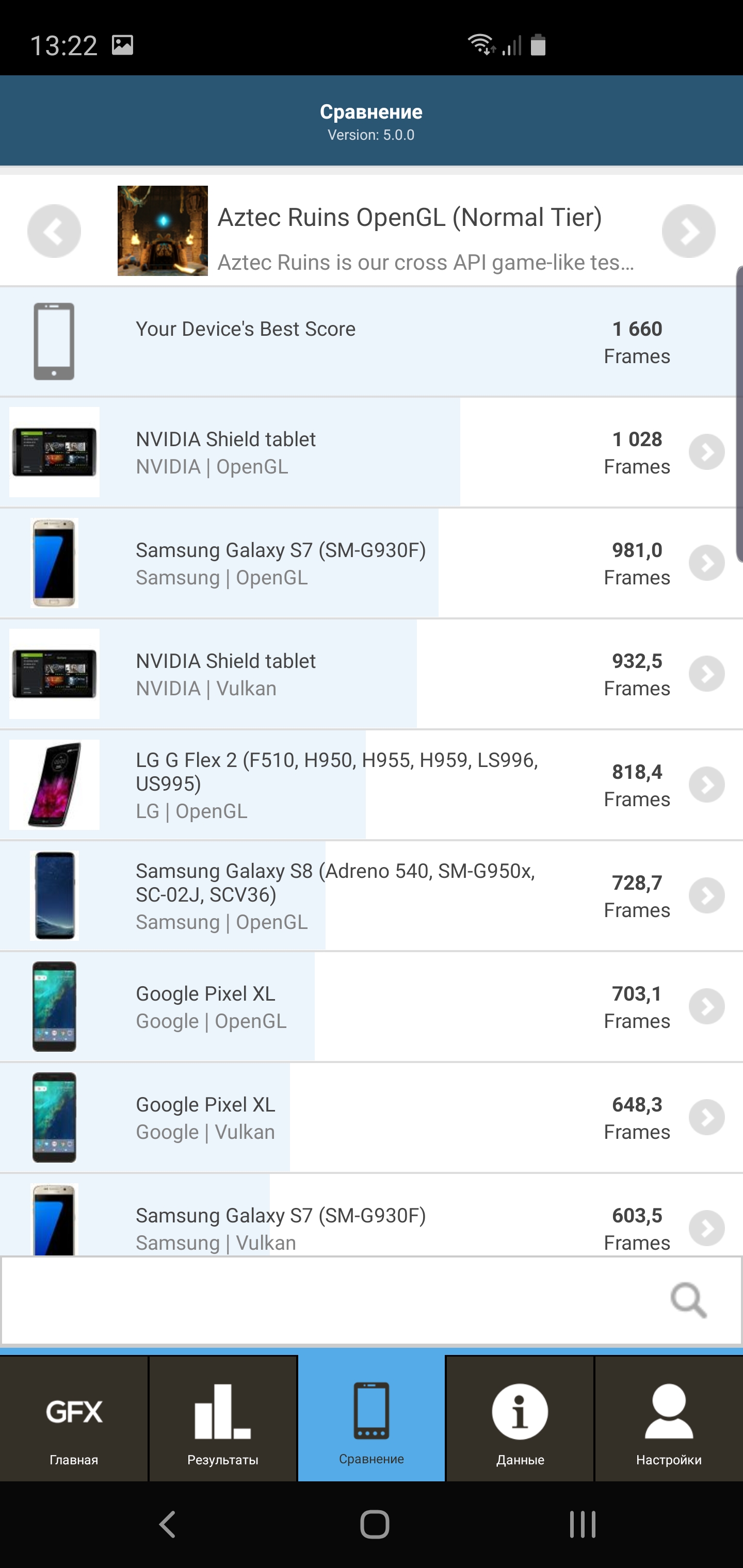Go to the previous benchmark test

(54, 231)
